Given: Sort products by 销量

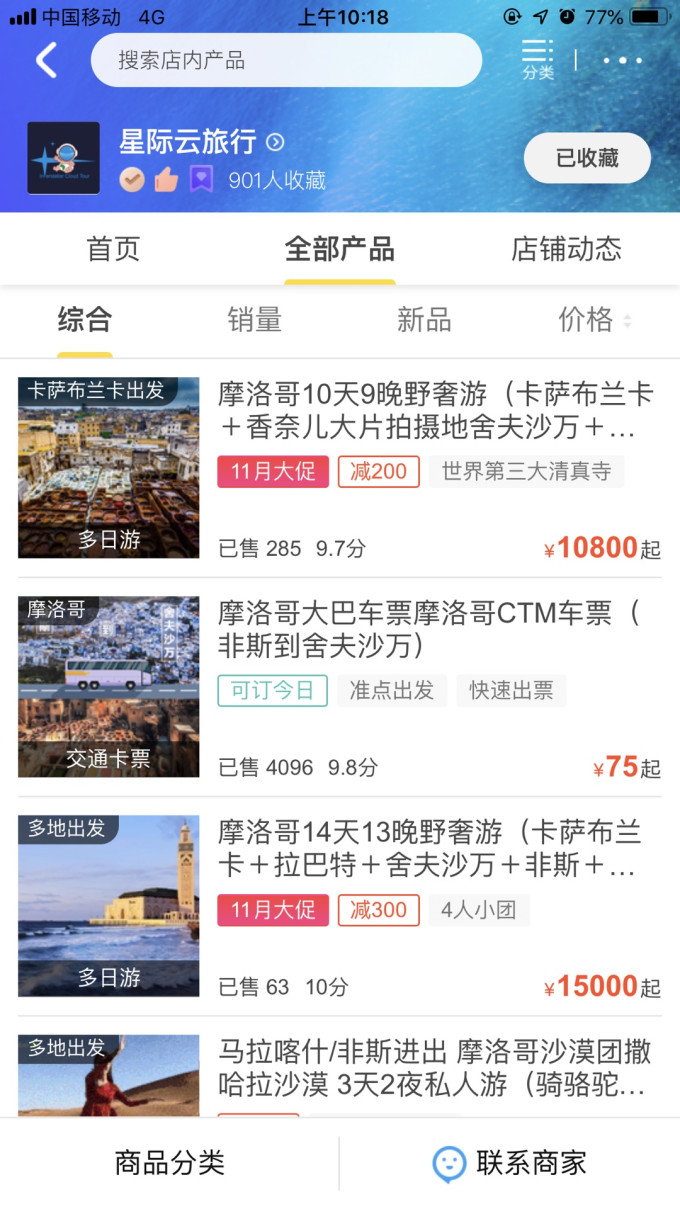Looking at the screenshot, I should click(255, 320).
